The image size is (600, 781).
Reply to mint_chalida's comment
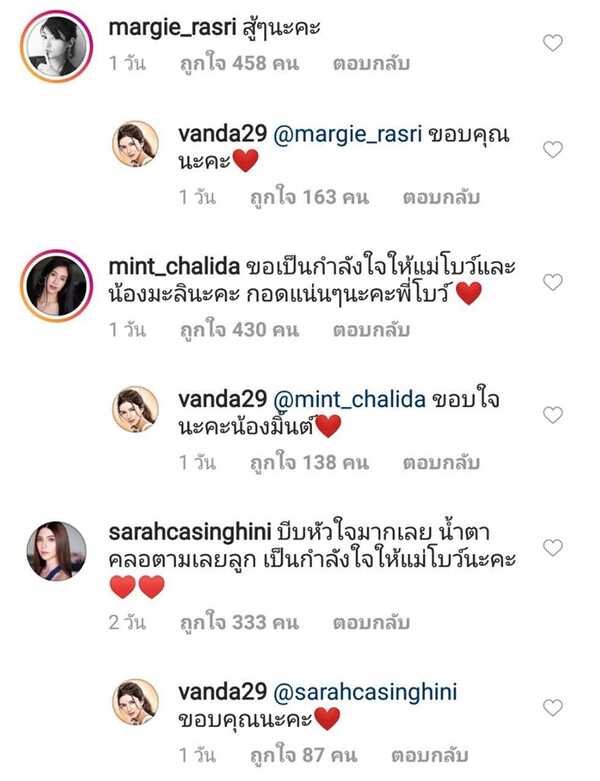pyautogui.click(x=371, y=329)
